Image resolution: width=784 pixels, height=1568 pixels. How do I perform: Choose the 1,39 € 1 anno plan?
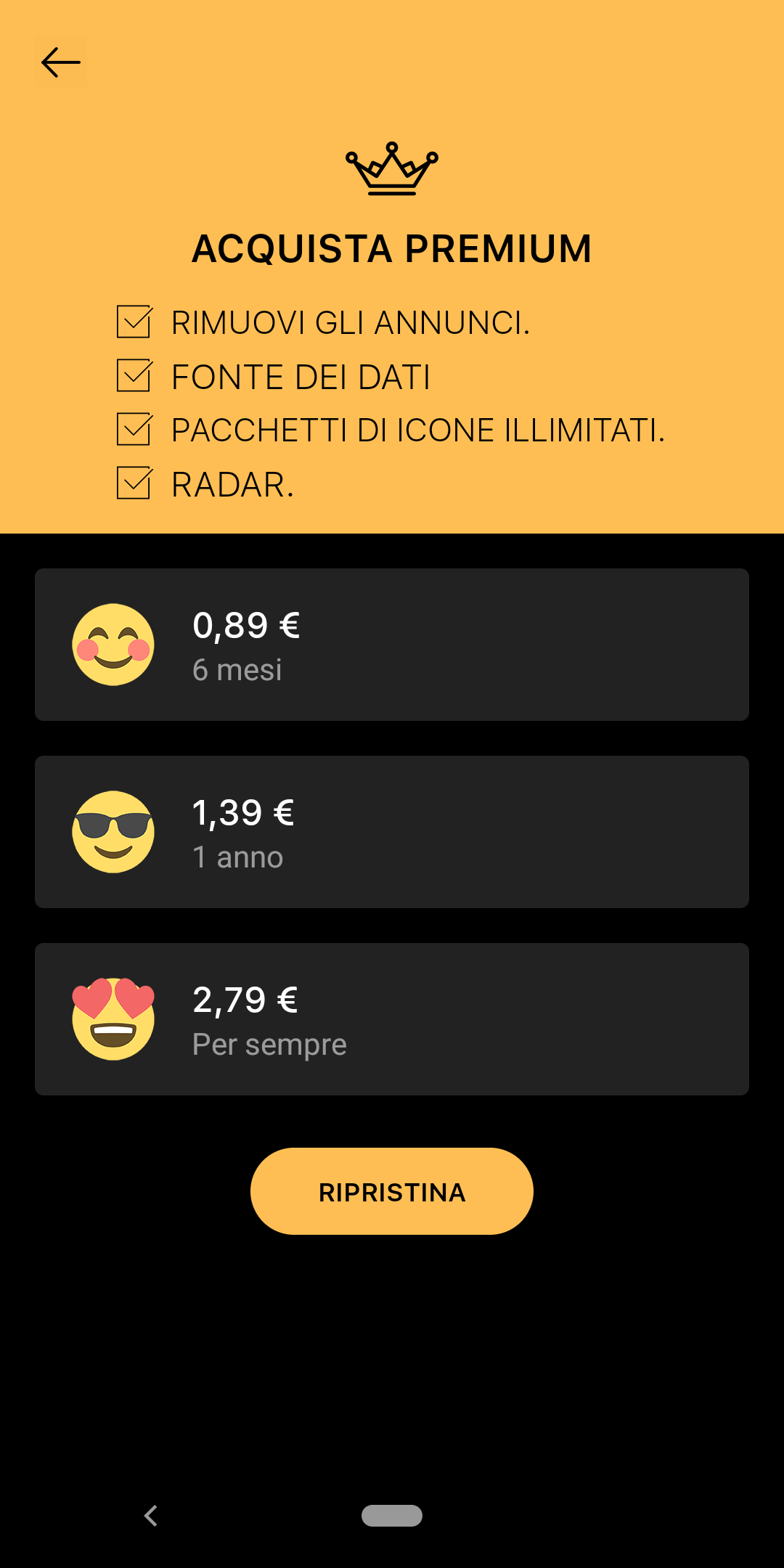[x=392, y=832]
